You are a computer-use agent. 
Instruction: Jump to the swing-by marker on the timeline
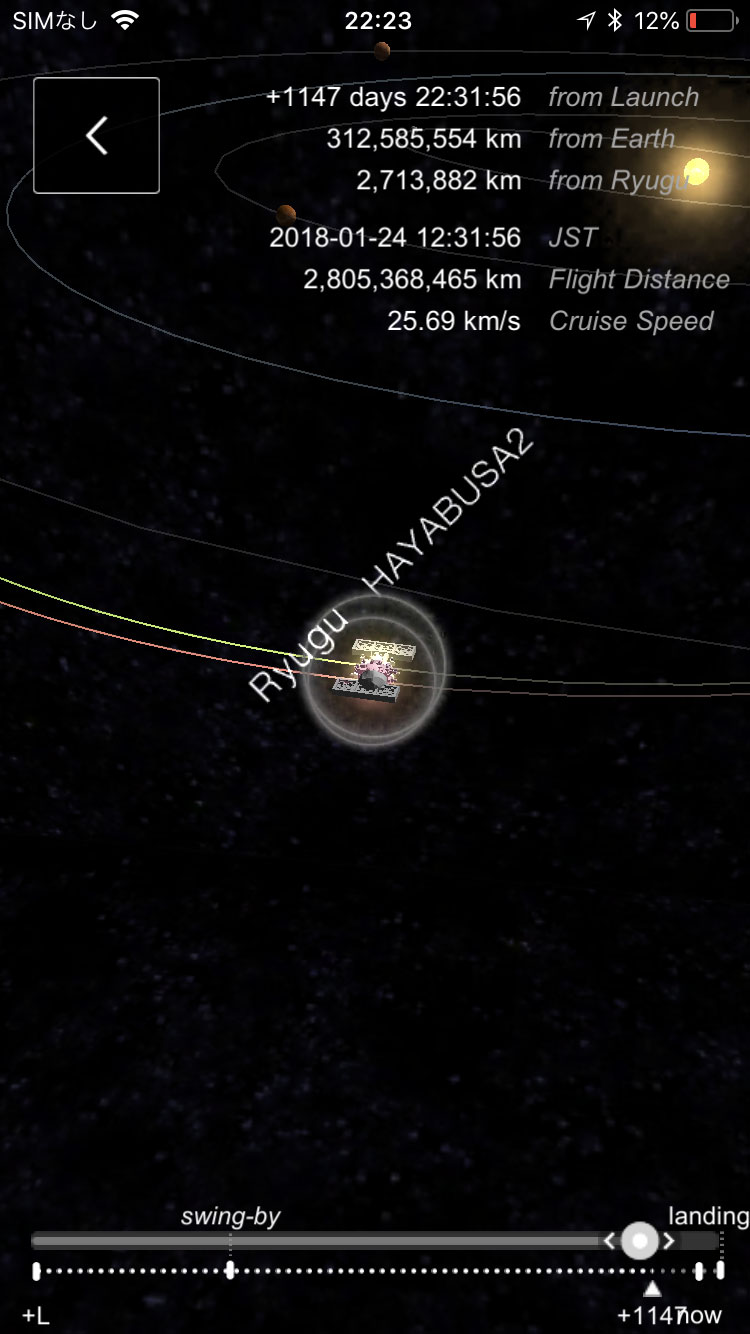pyautogui.click(x=231, y=1271)
